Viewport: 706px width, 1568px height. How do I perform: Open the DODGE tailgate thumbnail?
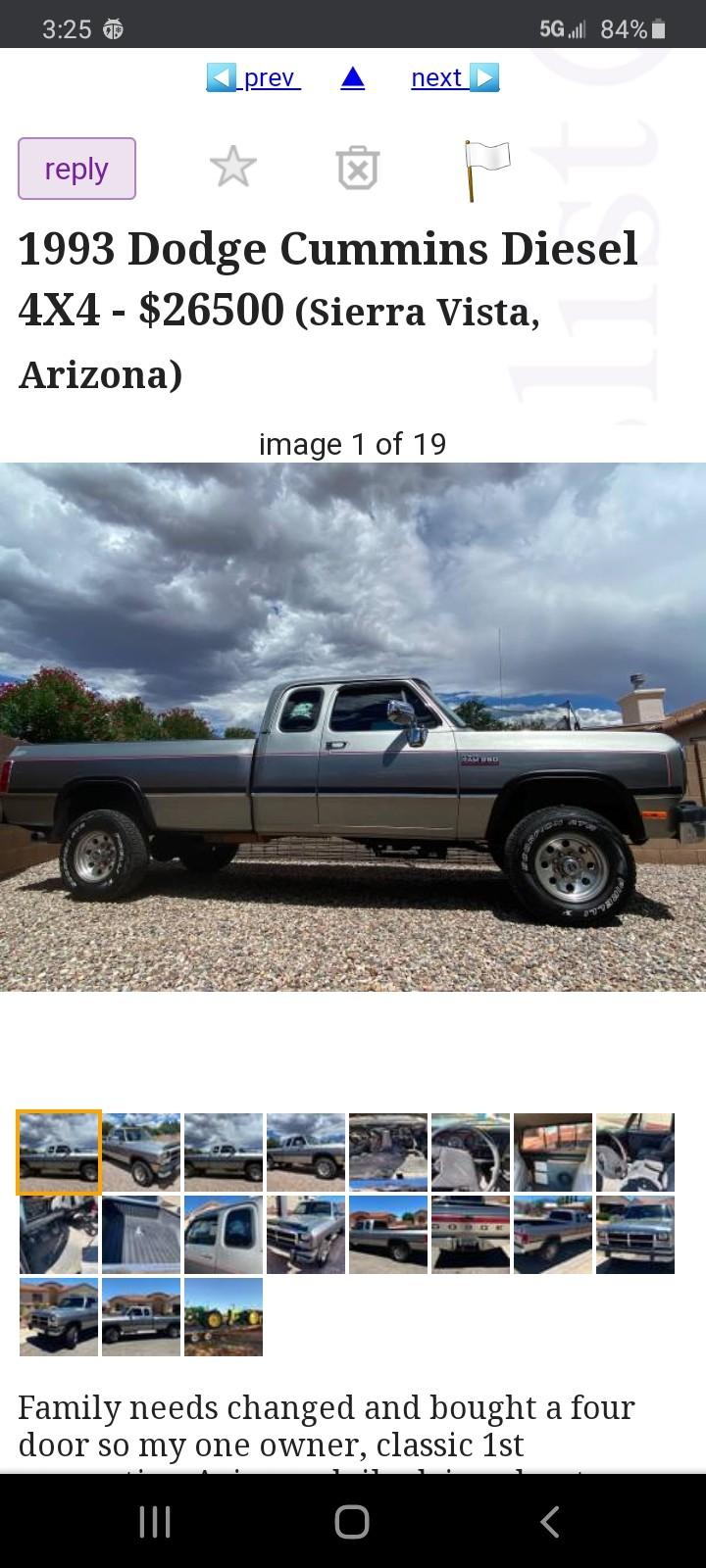(471, 1235)
